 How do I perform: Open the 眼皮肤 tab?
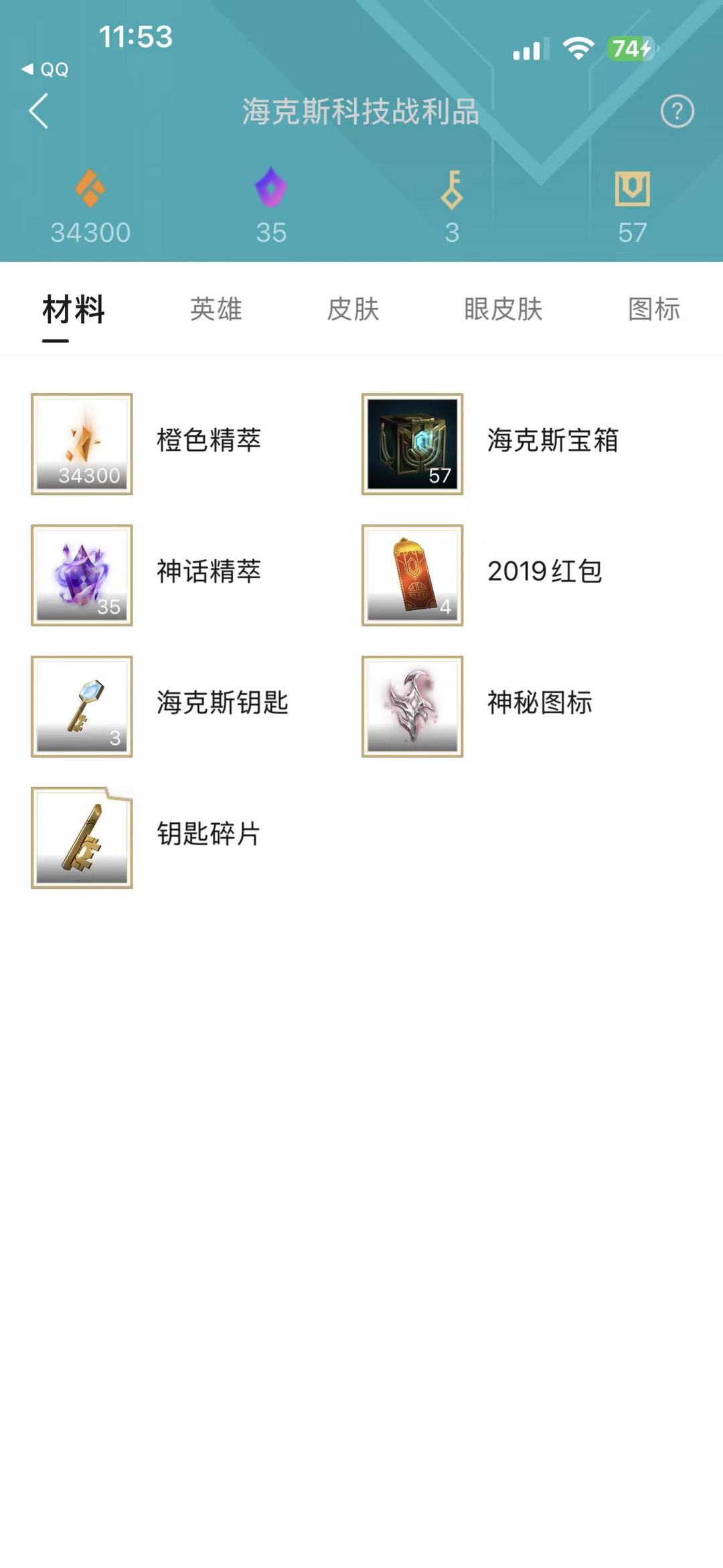504,309
